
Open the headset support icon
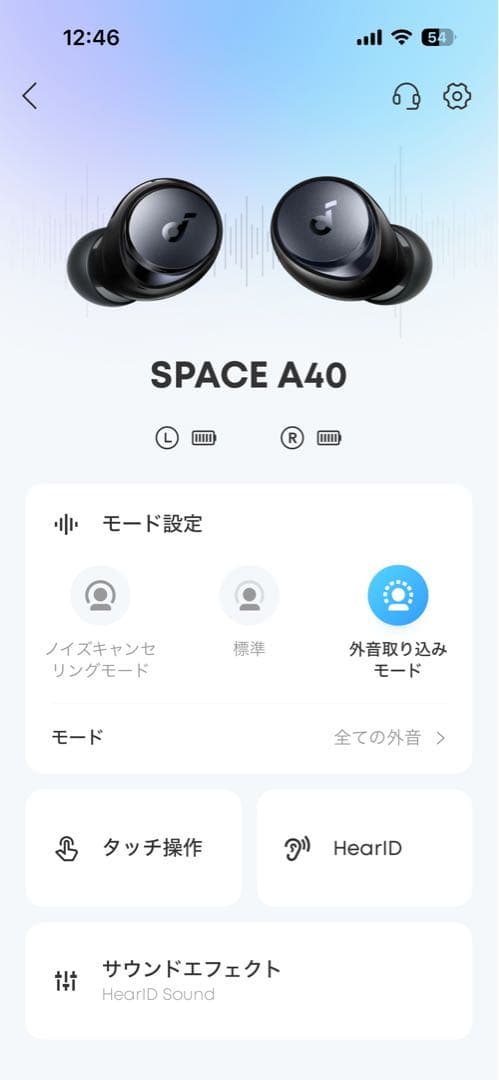coord(407,96)
